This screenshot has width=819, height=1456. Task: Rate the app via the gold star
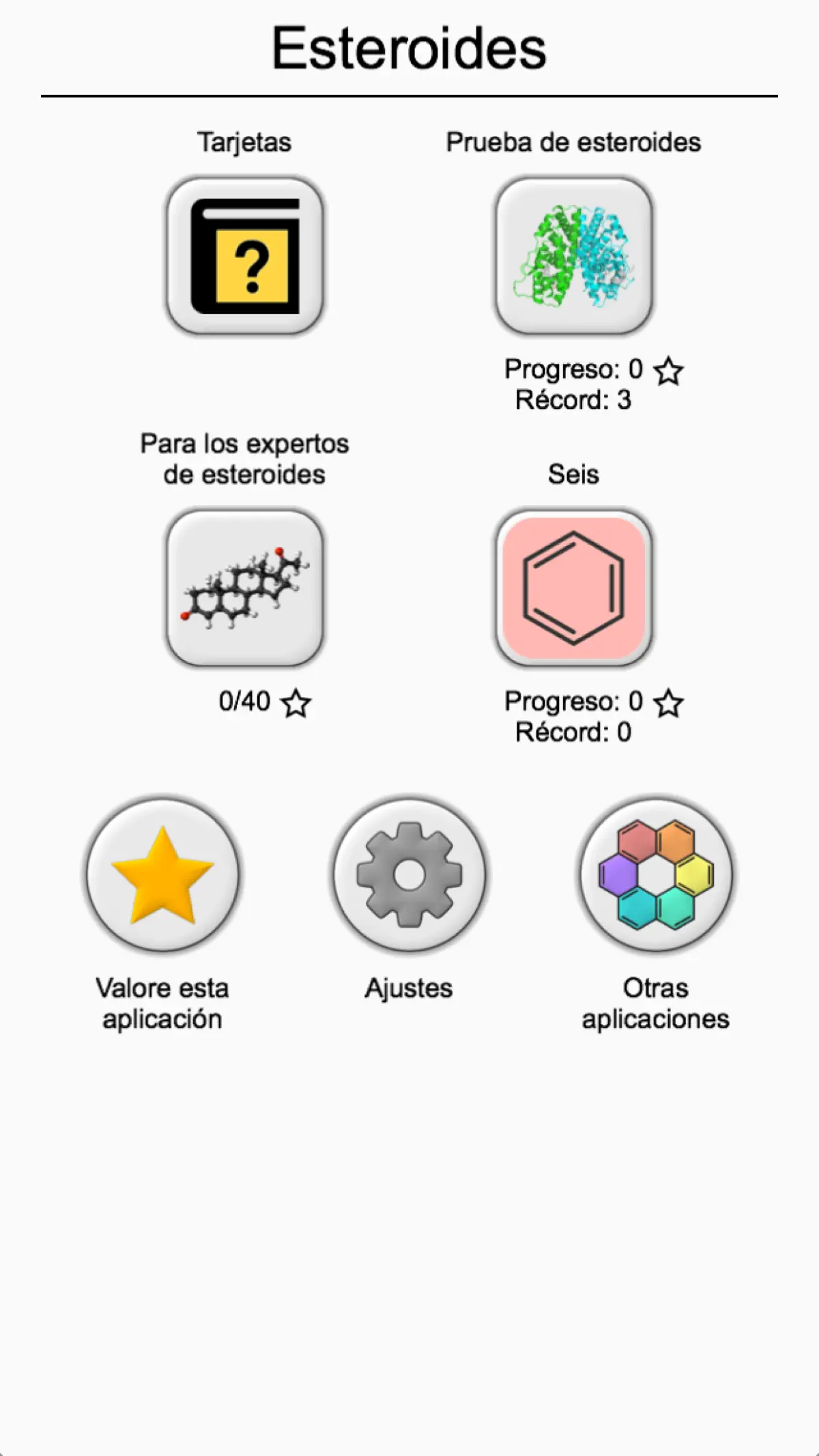point(162,874)
